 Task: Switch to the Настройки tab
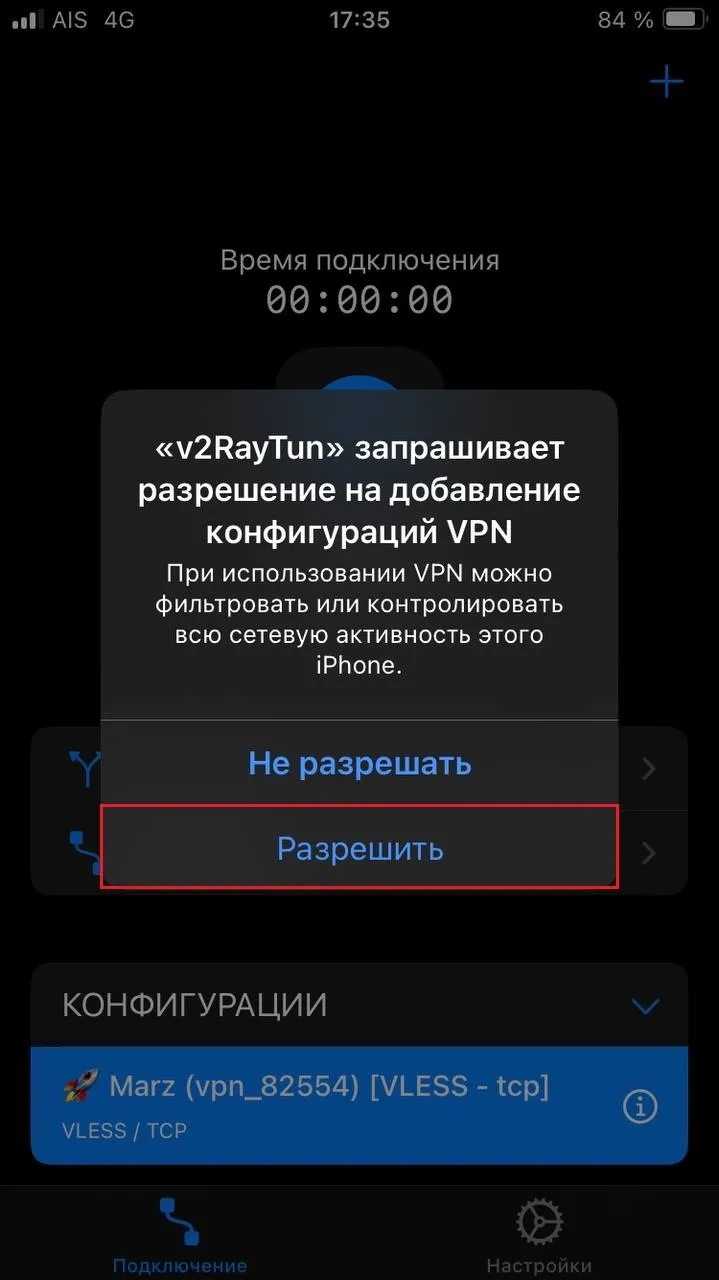pyautogui.click(x=539, y=1237)
